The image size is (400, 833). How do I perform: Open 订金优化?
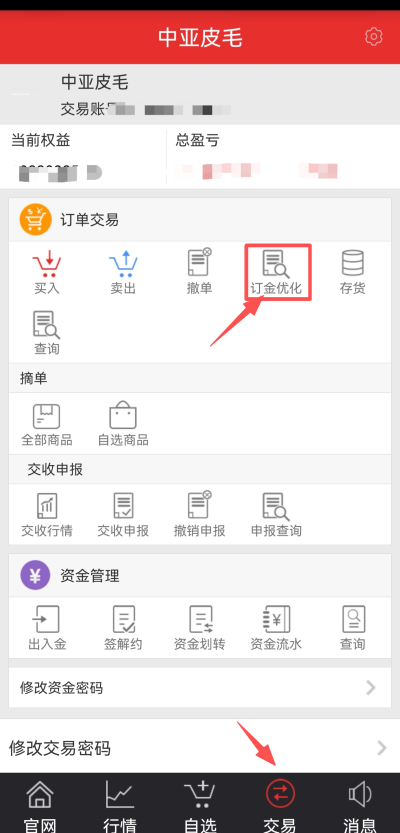276,272
